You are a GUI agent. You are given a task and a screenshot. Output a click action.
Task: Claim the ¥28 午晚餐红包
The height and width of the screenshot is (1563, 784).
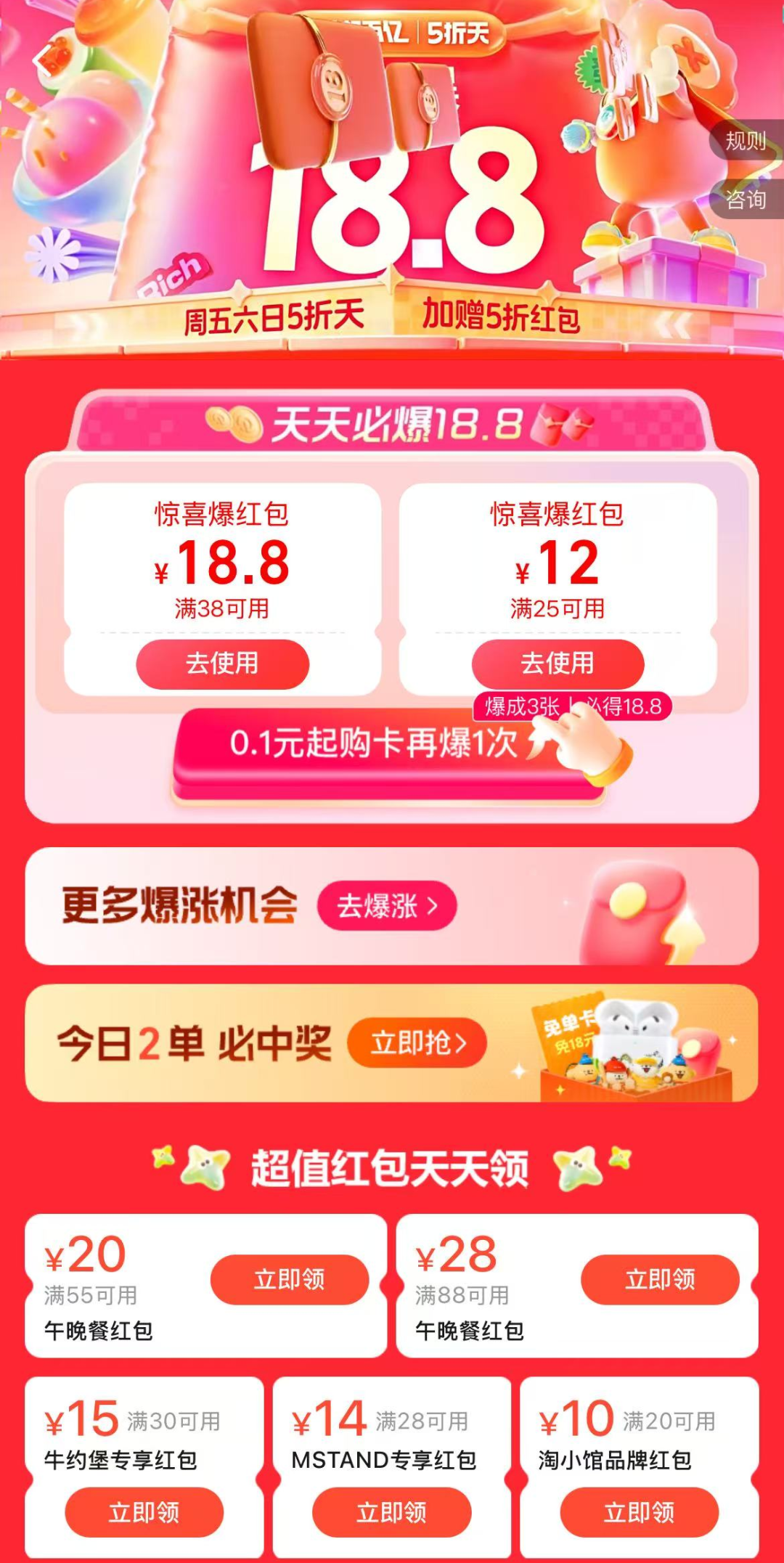point(659,1279)
